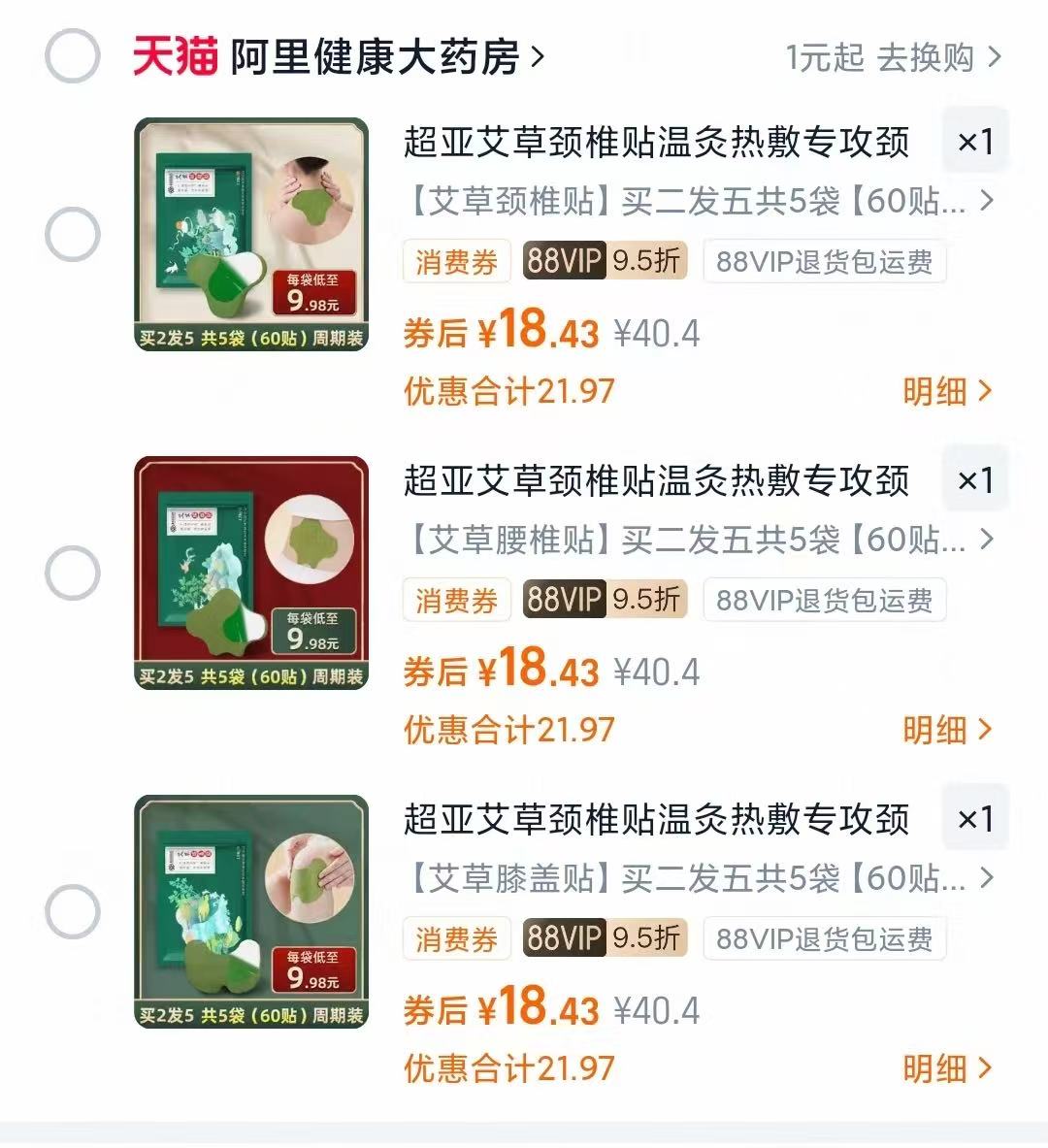Click the 88VIP 9.5折 badge on third item
The width and height of the screenshot is (1048, 1148).
pyautogui.click(x=604, y=938)
